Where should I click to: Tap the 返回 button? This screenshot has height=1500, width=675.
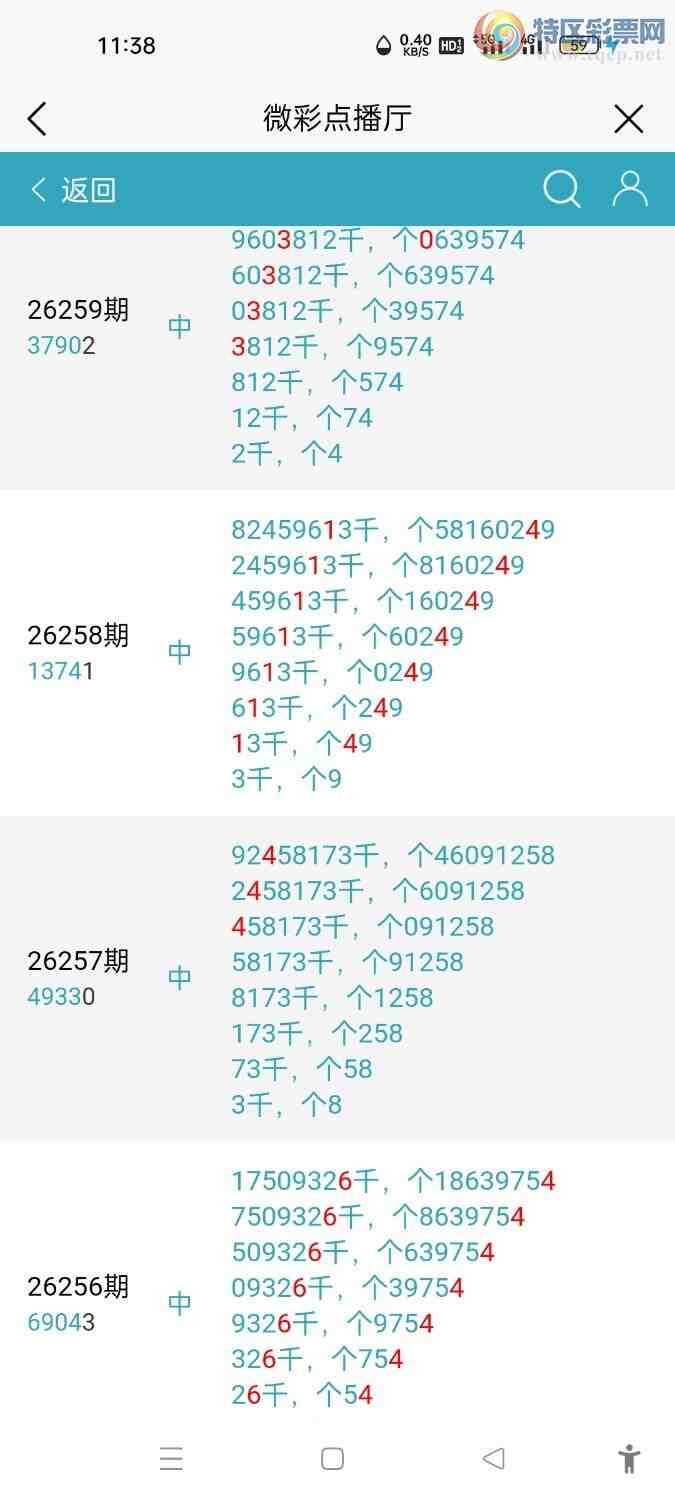pyautogui.click(x=74, y=190)
